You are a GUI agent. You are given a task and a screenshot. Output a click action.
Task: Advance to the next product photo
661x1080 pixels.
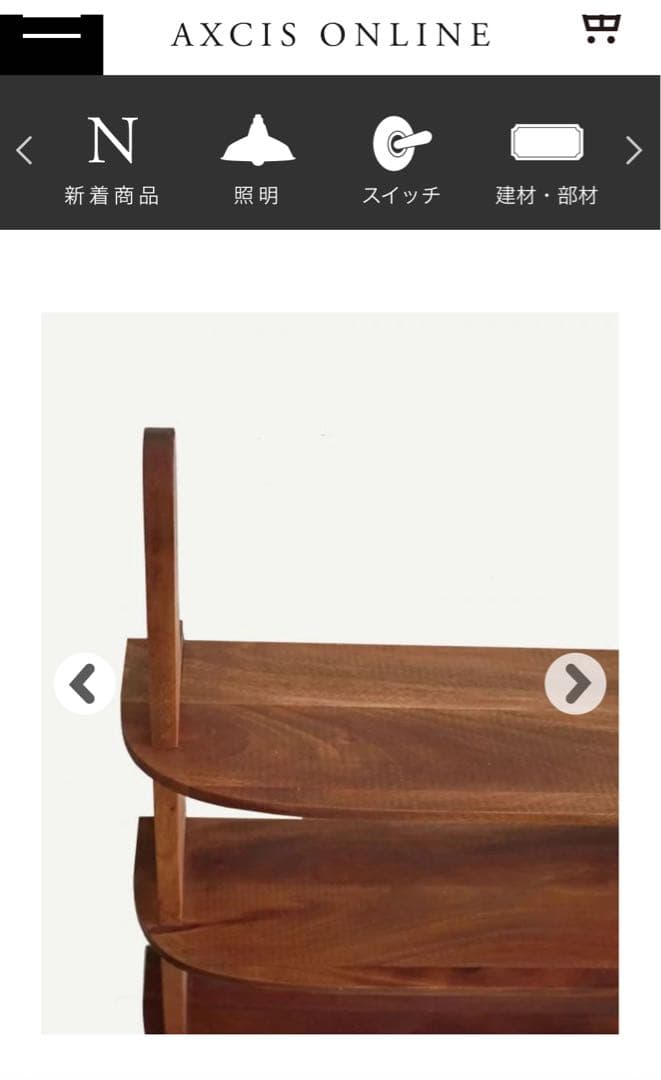[575, 684]
